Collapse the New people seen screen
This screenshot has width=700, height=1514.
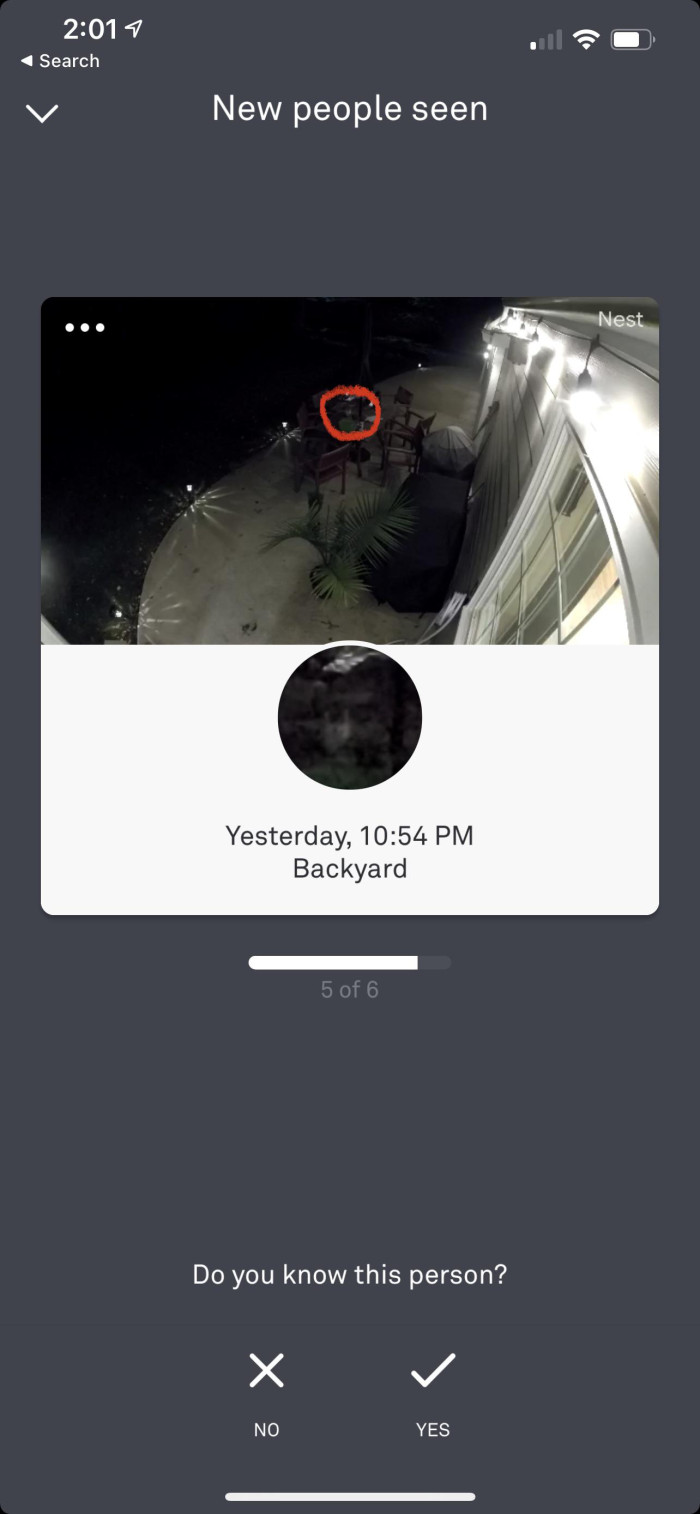tap(42, 113)
